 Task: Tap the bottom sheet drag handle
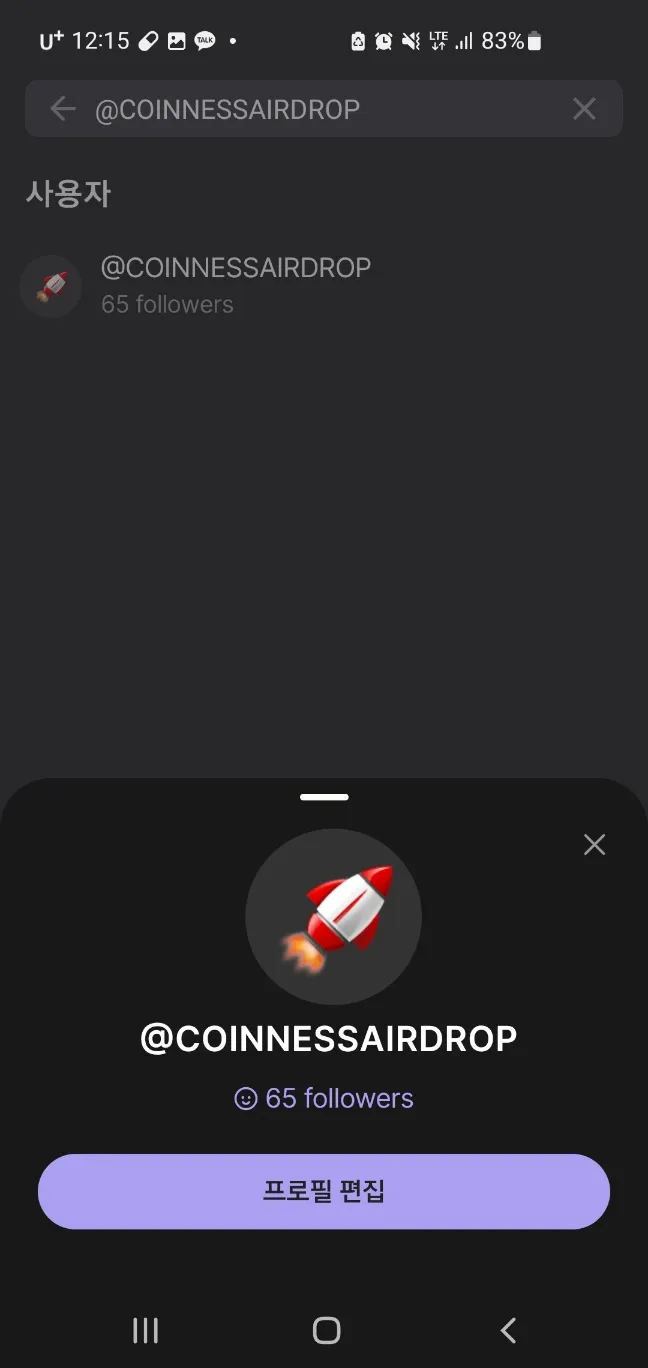pos(324,797)
